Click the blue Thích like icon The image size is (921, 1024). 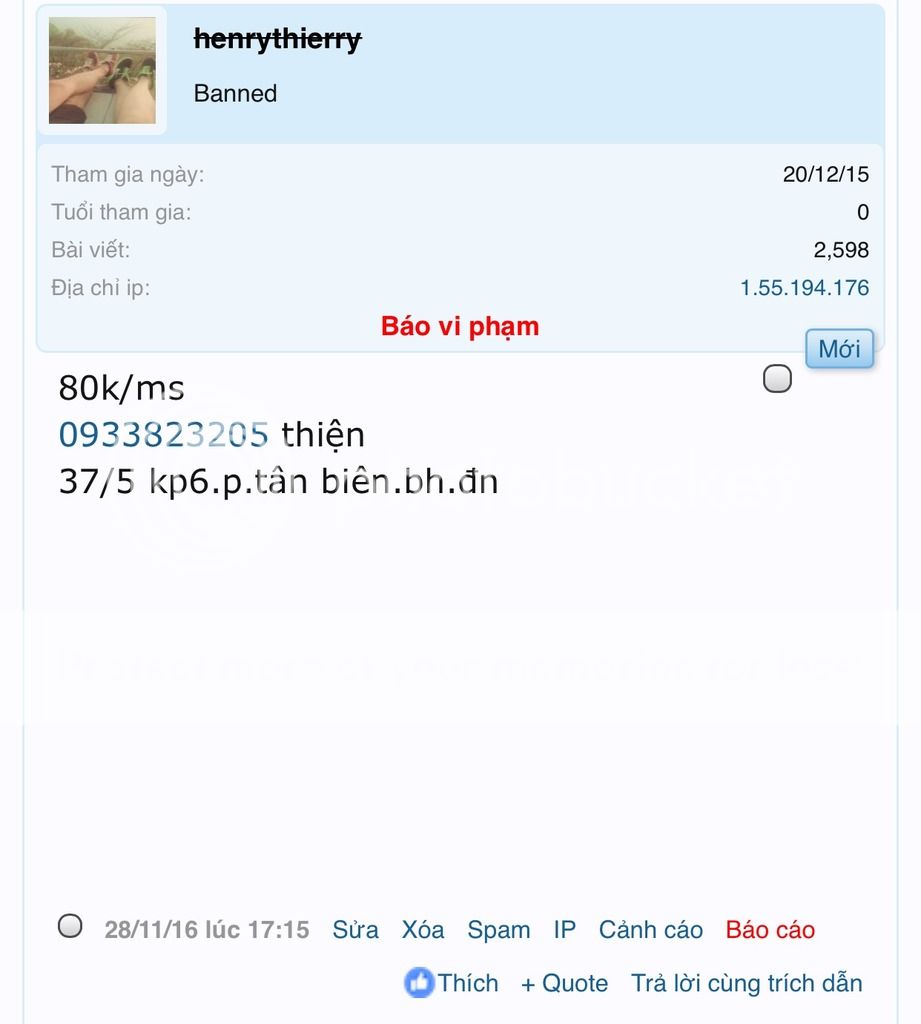tap(421, 983)
